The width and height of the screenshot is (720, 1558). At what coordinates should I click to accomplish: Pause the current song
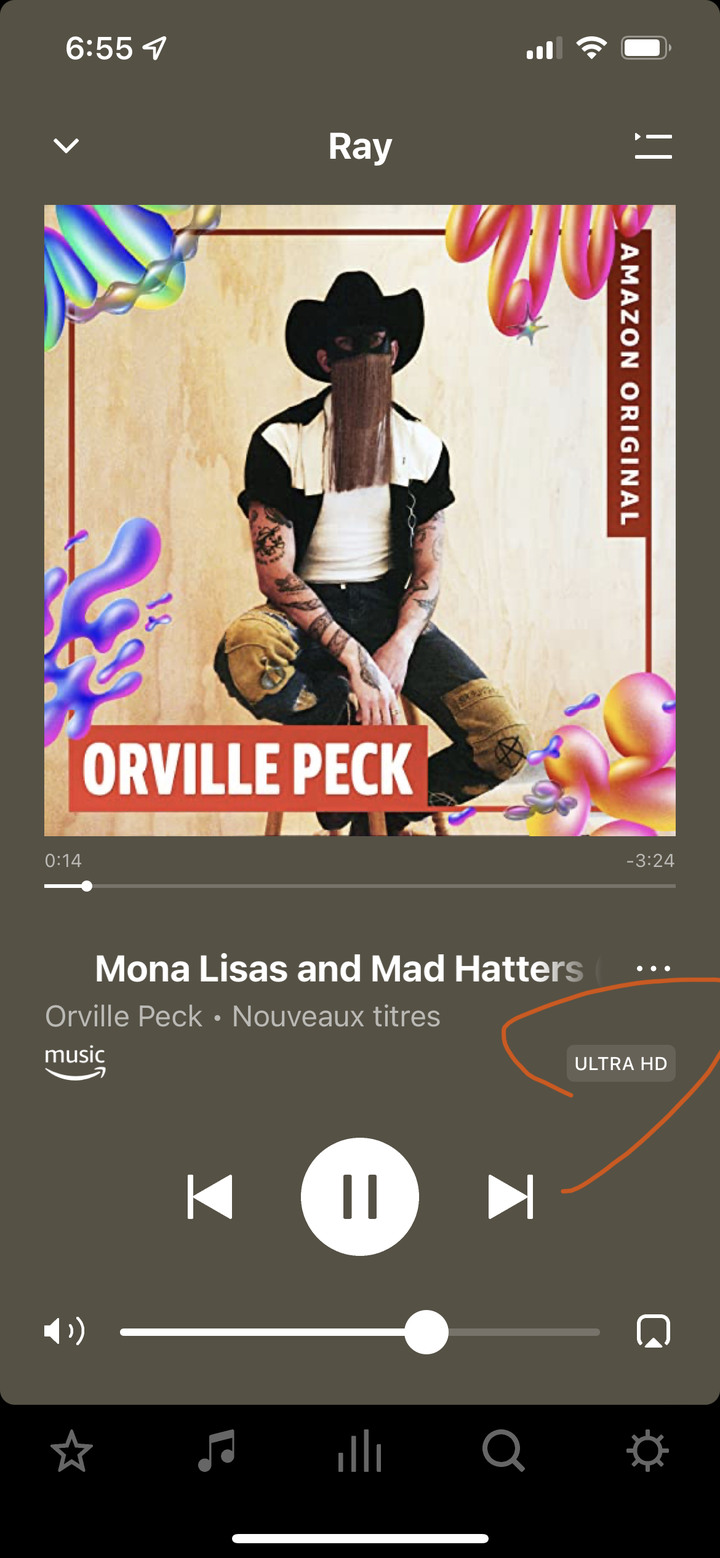pos(360,1196)
